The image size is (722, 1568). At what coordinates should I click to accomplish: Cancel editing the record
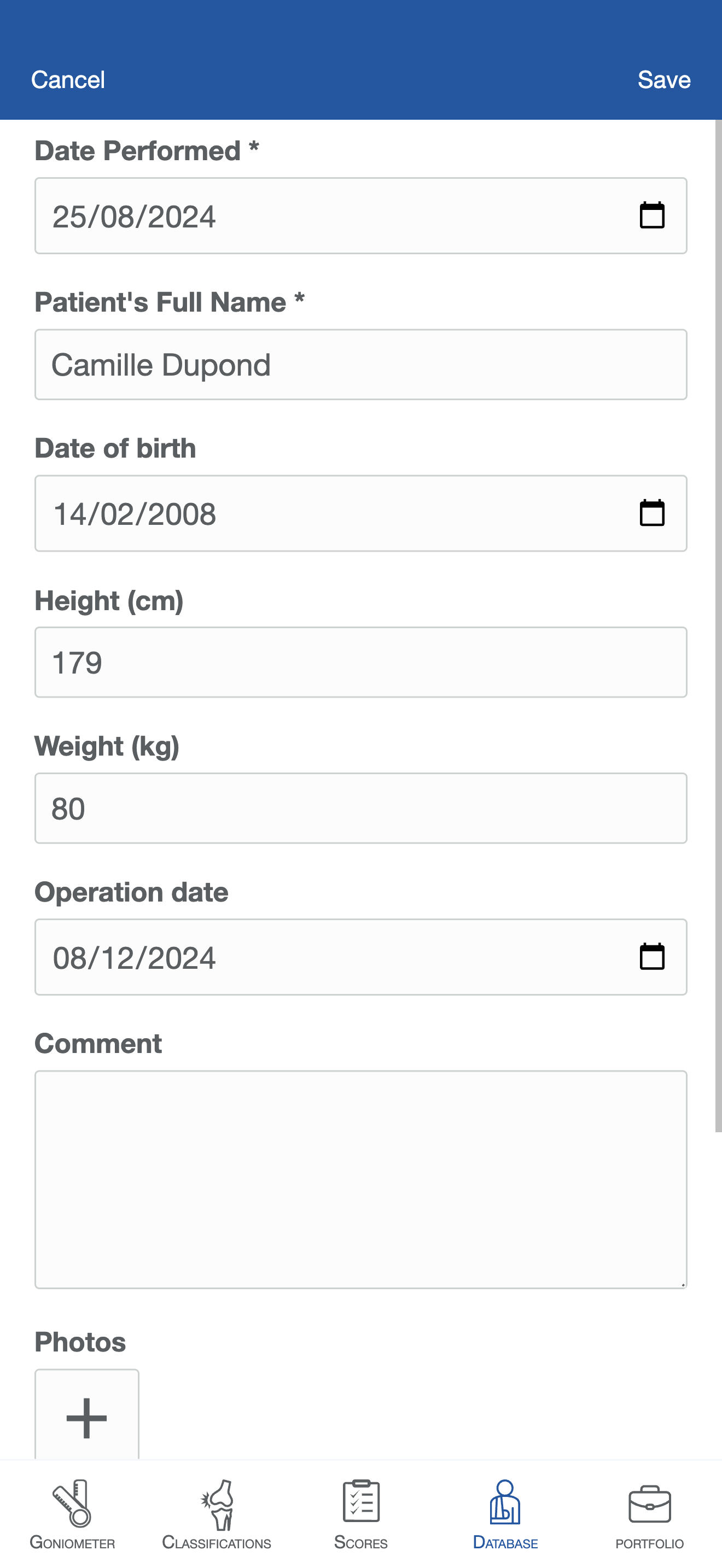[68, 79]
